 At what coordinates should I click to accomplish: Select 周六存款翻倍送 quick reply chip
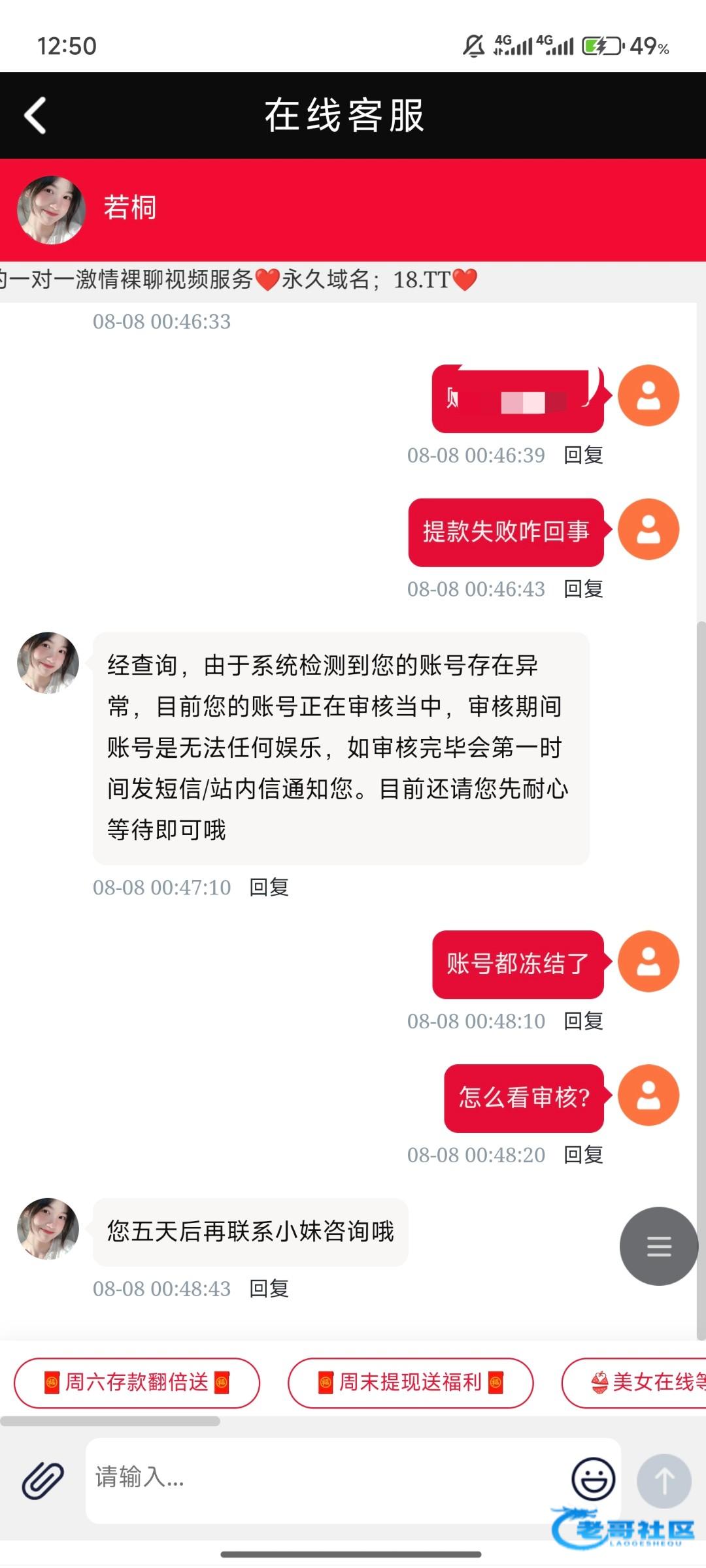coord(137,1382)
